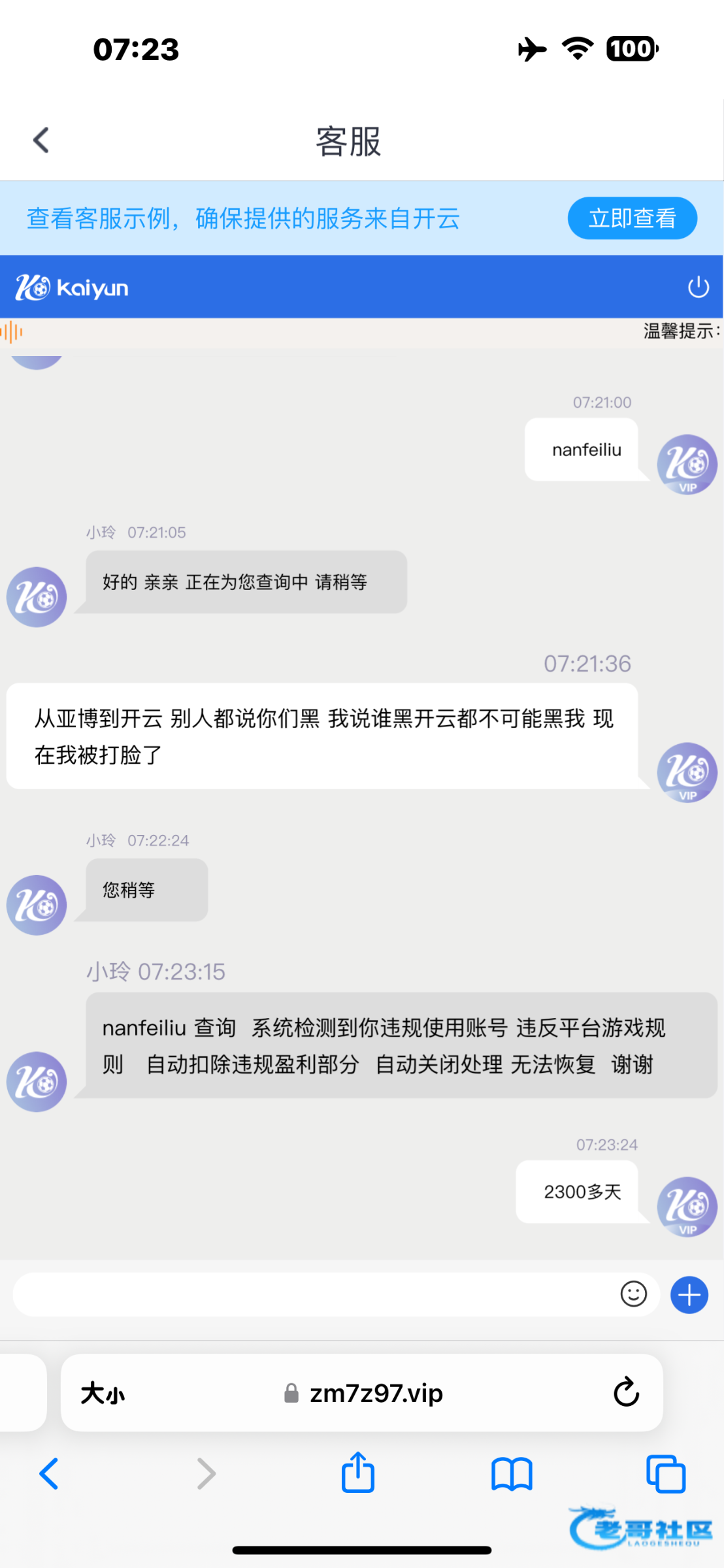Image resolution: width=724 pixels, height=1568 pixels.
Task: Open the 大小 page settings menu
Action: (x=103, y=1393)
